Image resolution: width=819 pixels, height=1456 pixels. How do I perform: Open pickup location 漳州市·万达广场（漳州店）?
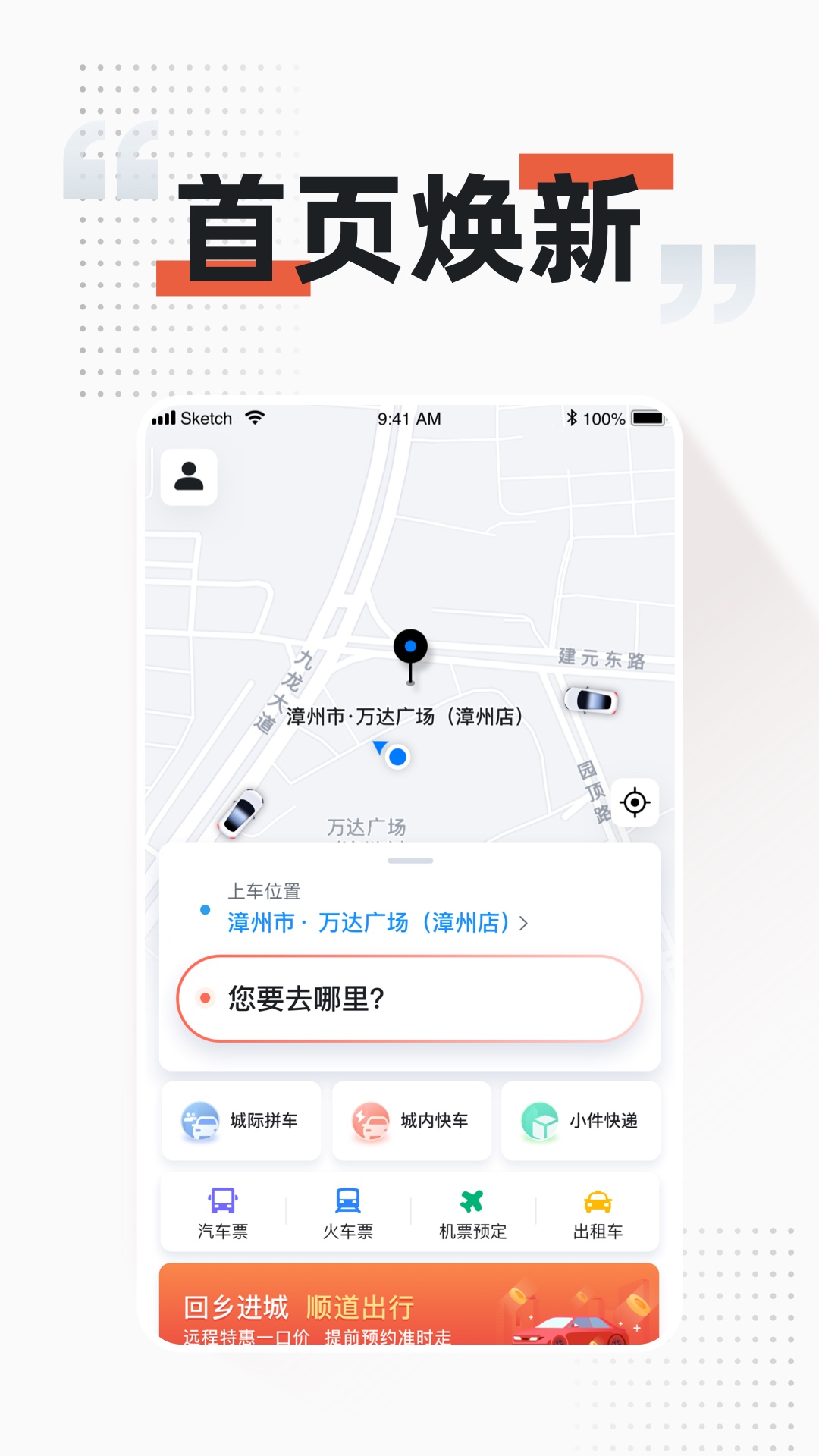[x=369, y=923]
